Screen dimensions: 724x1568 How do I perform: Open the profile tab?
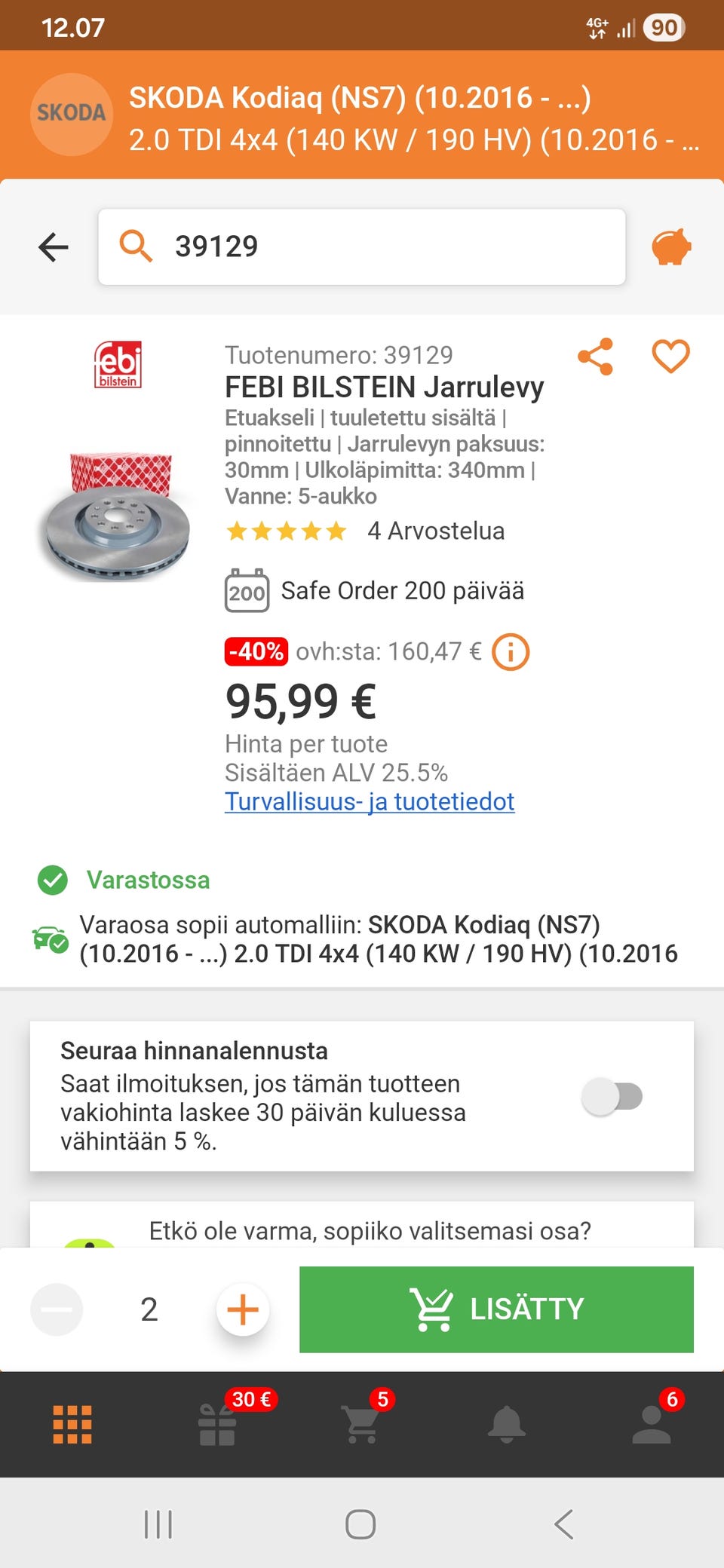[x=652, y=1424]
